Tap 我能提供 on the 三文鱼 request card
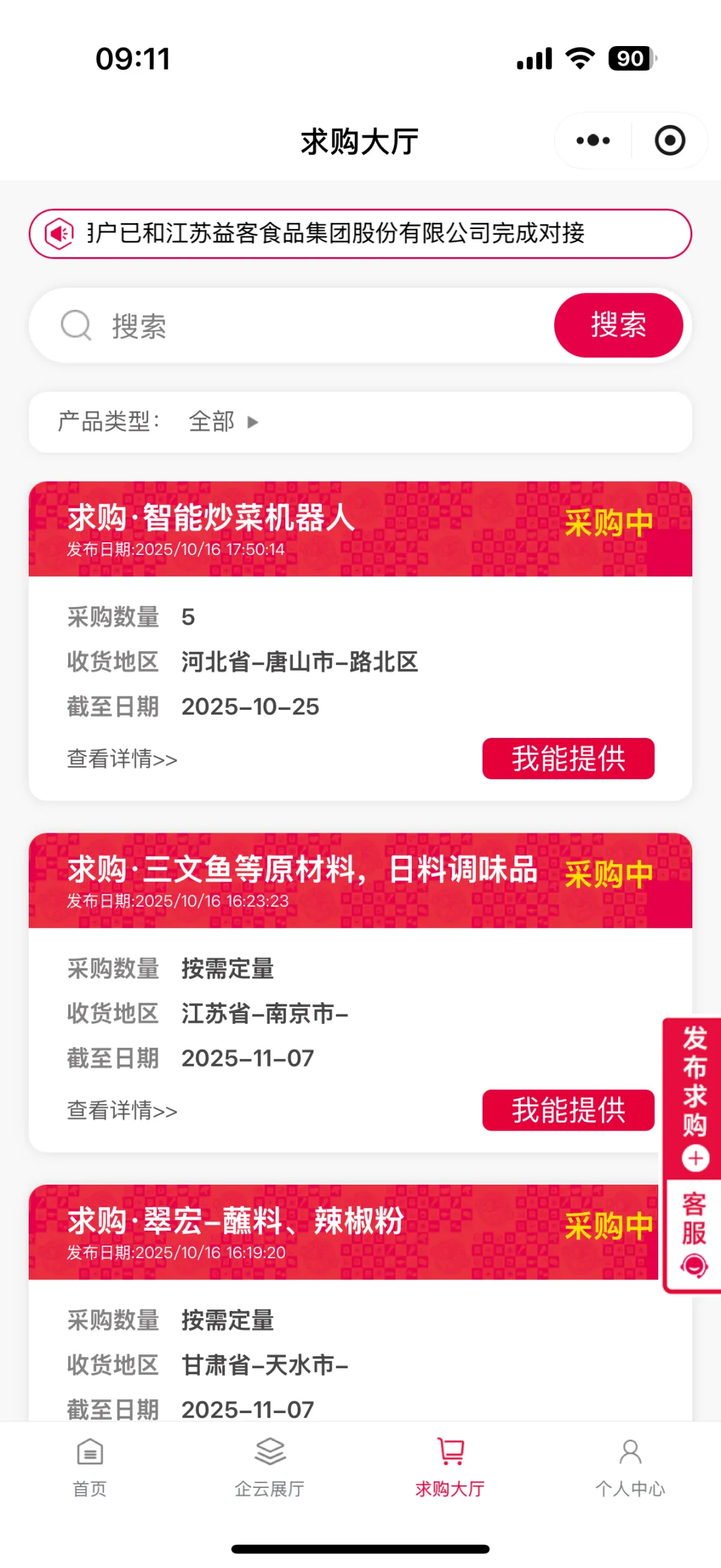This screenshot has width=721, height=1568. coord(568,1110)
